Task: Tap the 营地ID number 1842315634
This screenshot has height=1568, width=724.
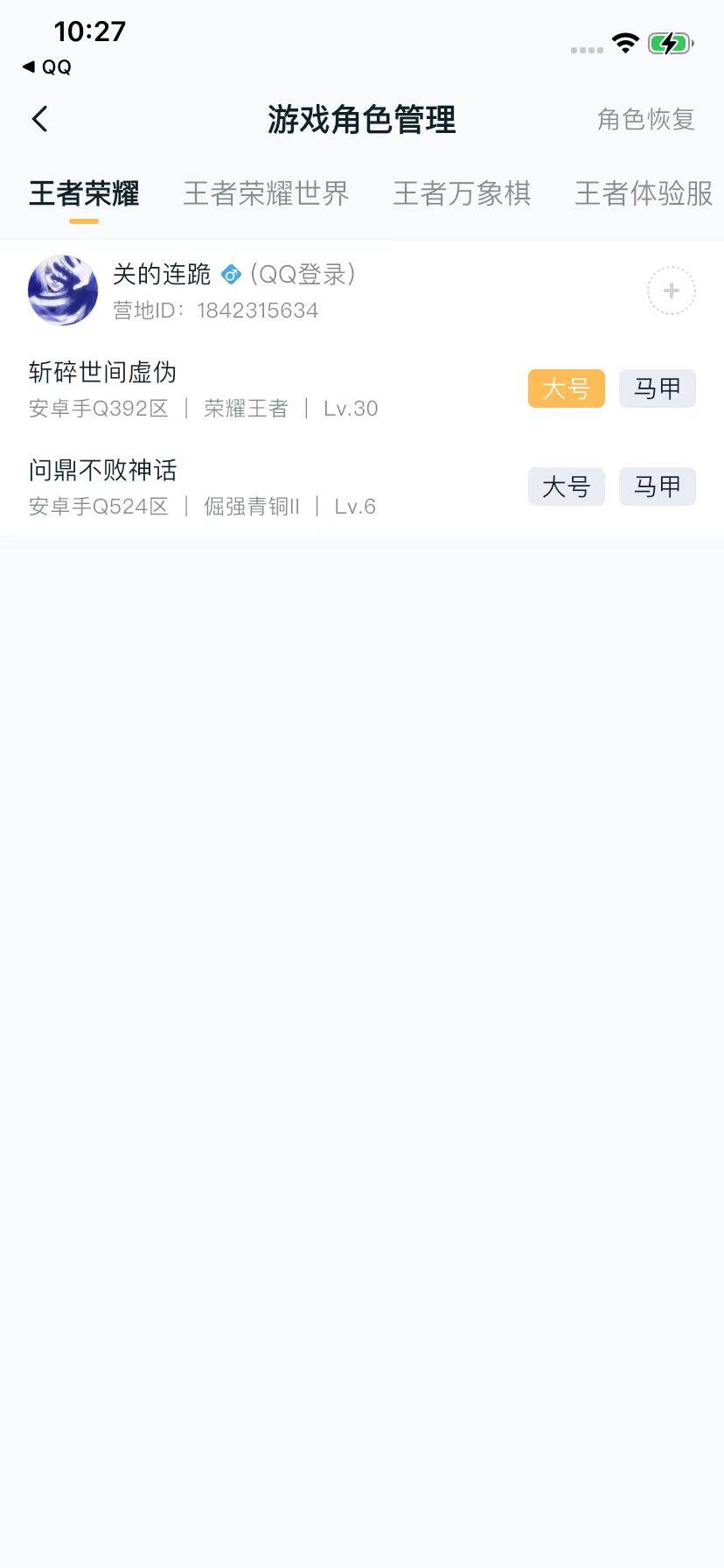Action: point(258,310)
